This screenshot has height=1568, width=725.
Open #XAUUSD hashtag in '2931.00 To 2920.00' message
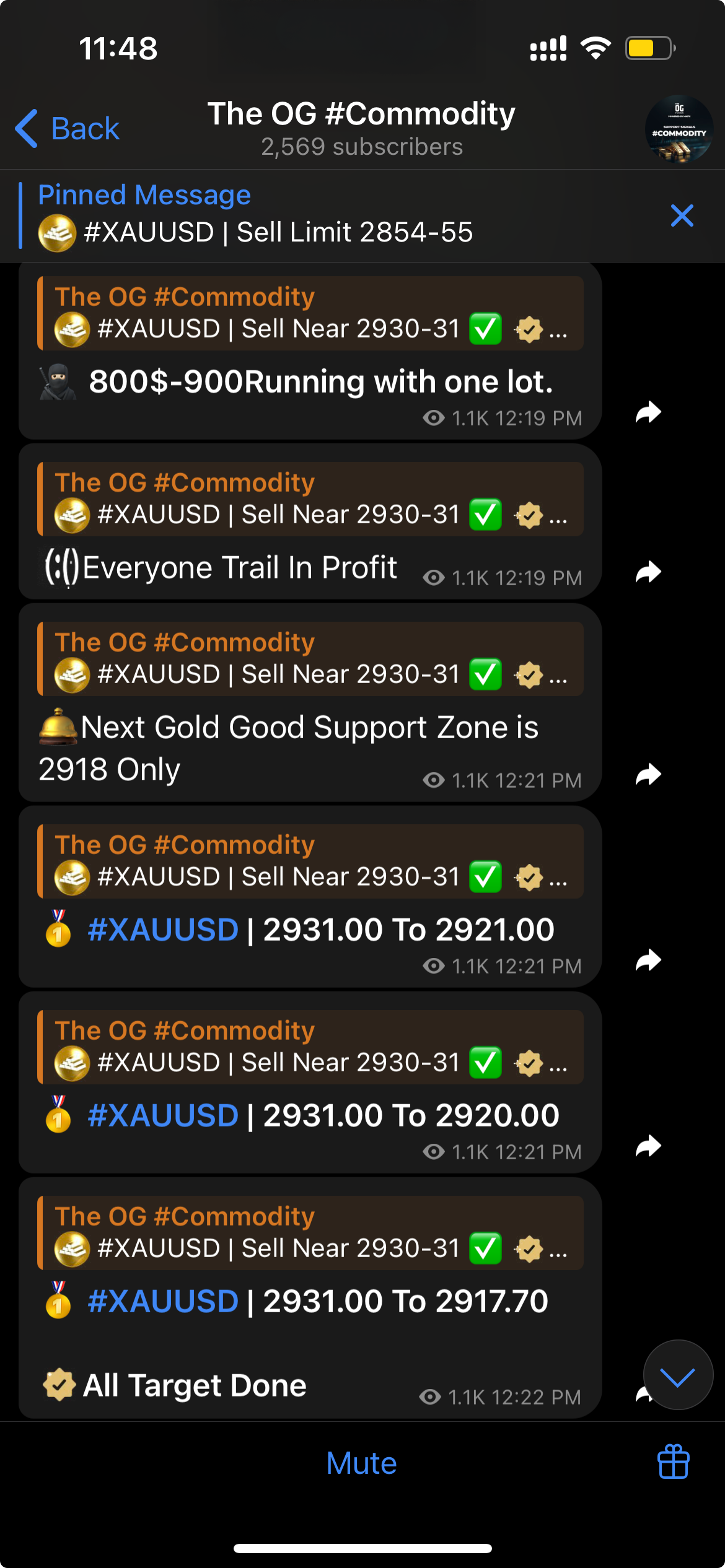point(163,1115)
